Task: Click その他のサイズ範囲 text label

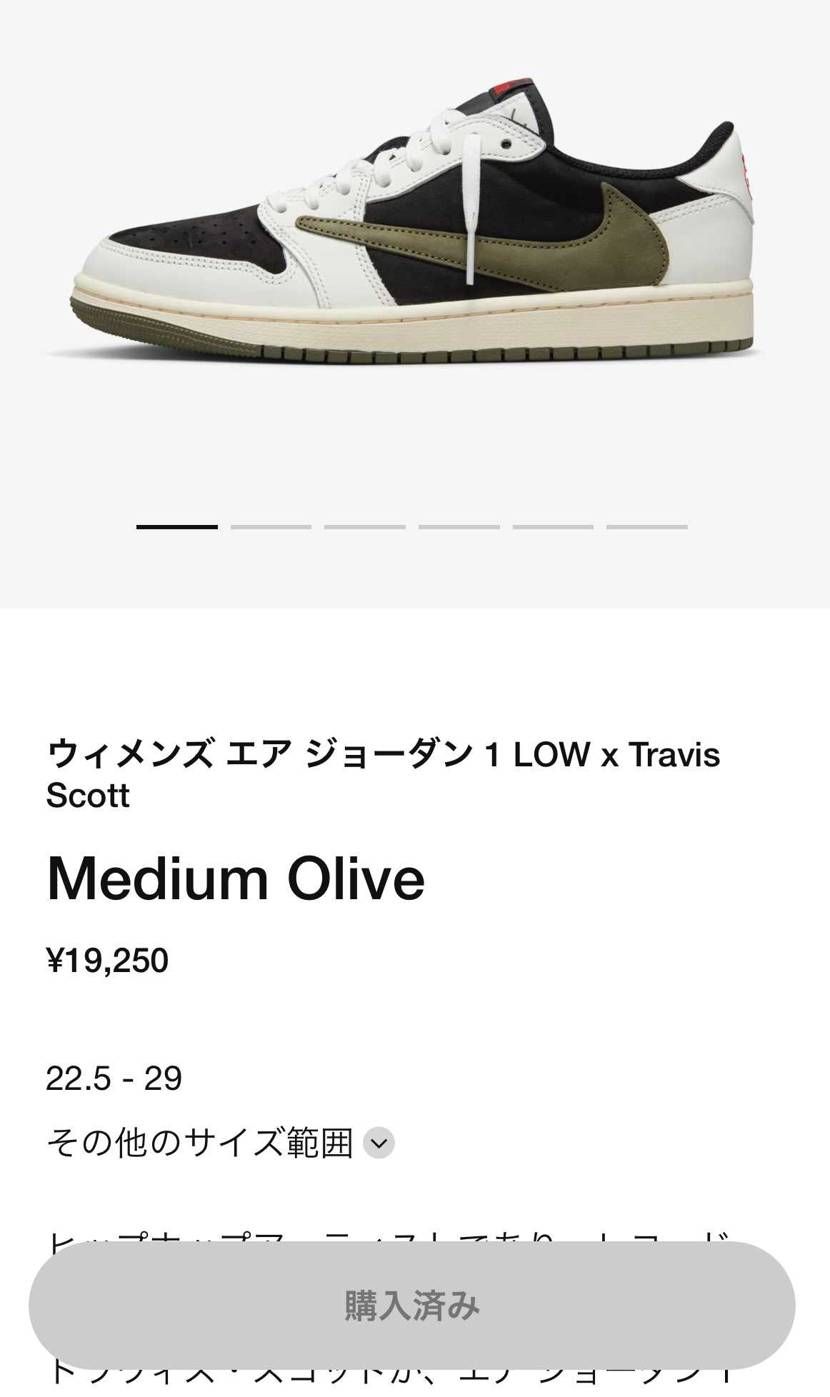Action: (x=200, y=1142)
